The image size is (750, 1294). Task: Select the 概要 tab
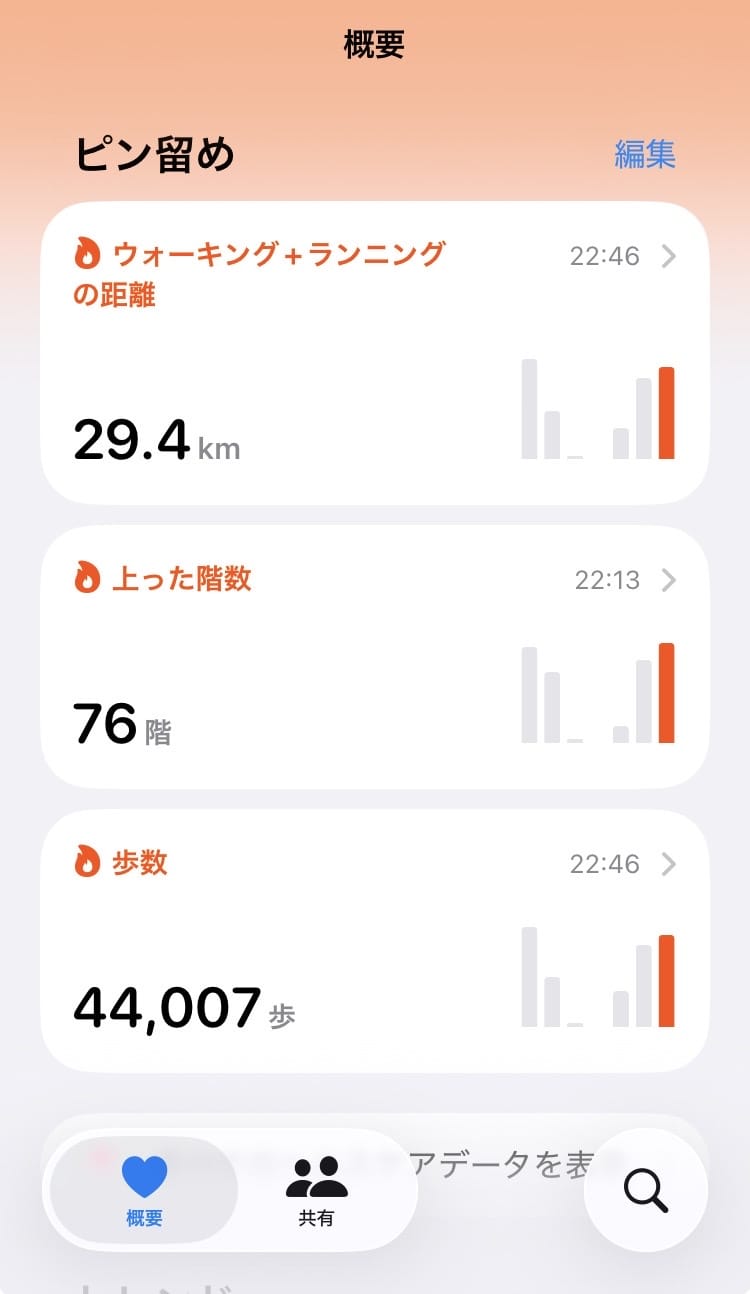click(x=144, y=1190)
